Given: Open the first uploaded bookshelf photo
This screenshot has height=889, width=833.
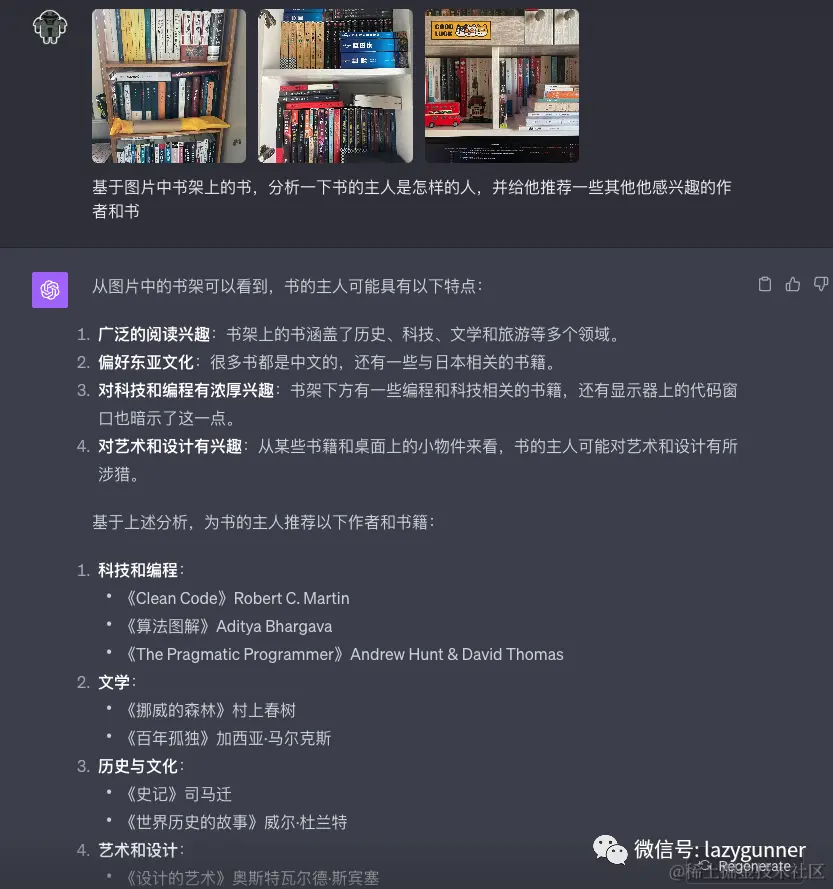Looking at the screenshot, I should (x=169, y=86).
